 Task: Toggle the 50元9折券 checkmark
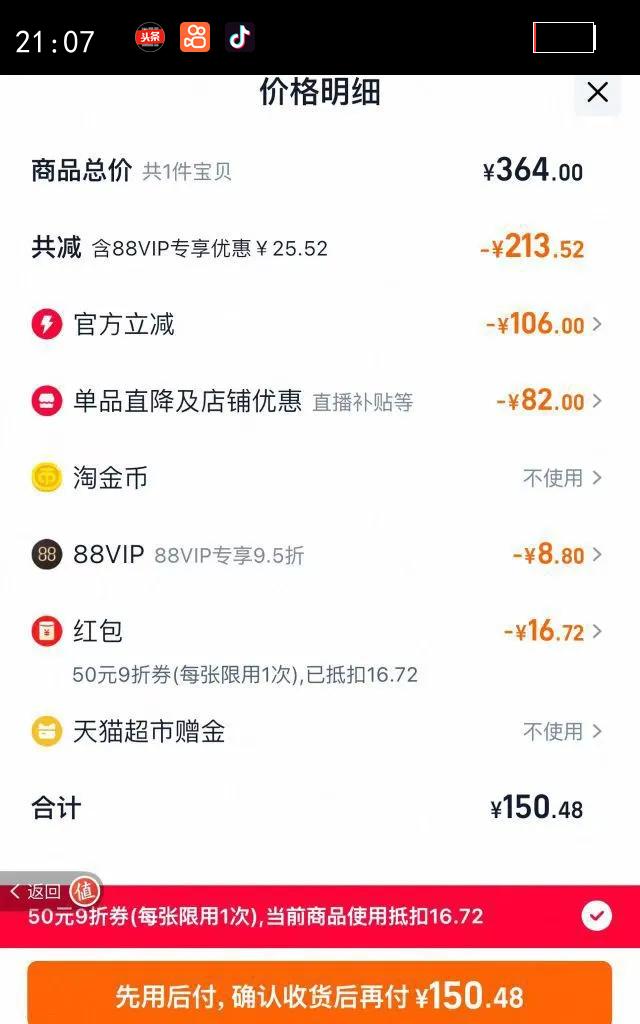[x=597, y=916]
